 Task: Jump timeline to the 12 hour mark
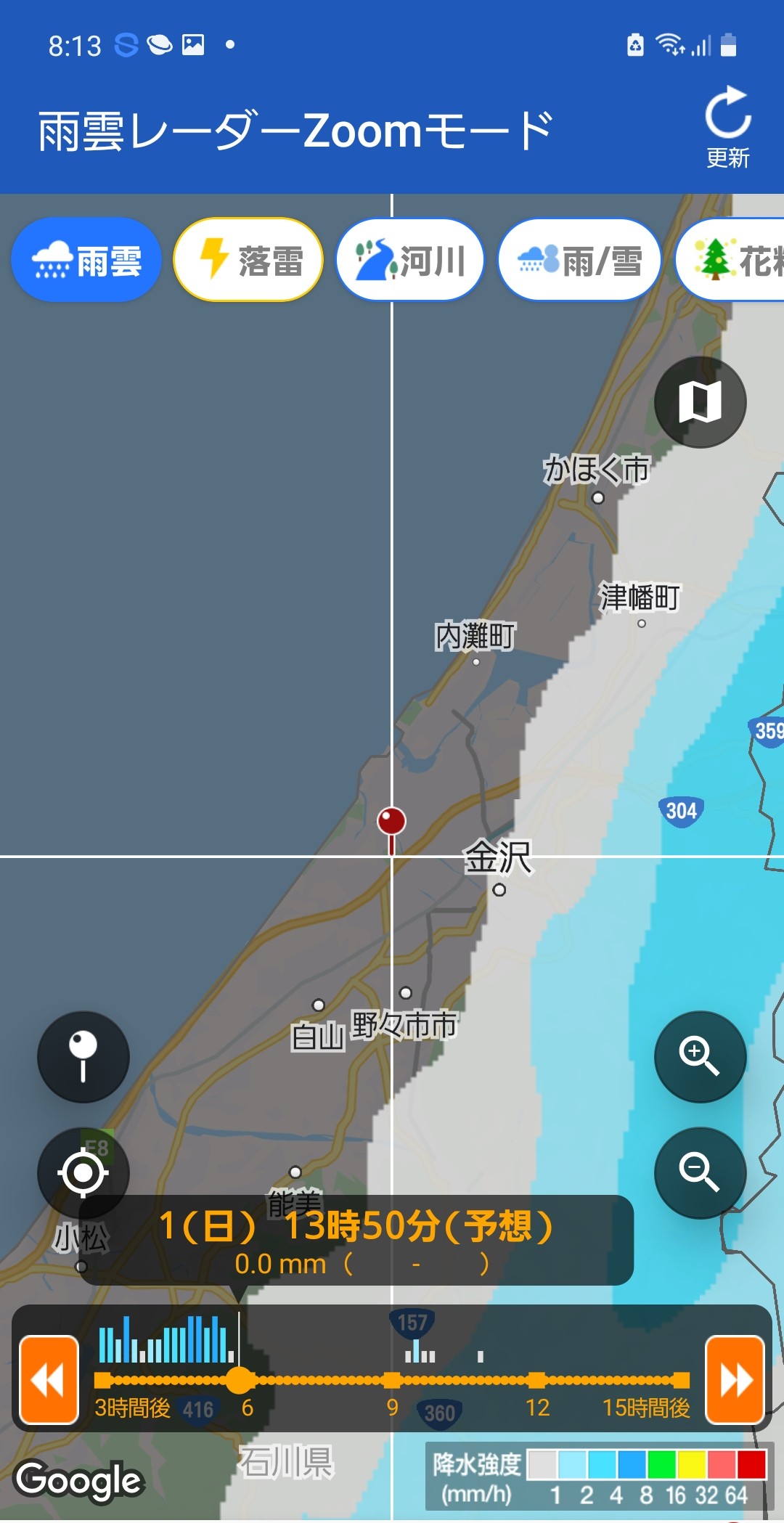537,1380
